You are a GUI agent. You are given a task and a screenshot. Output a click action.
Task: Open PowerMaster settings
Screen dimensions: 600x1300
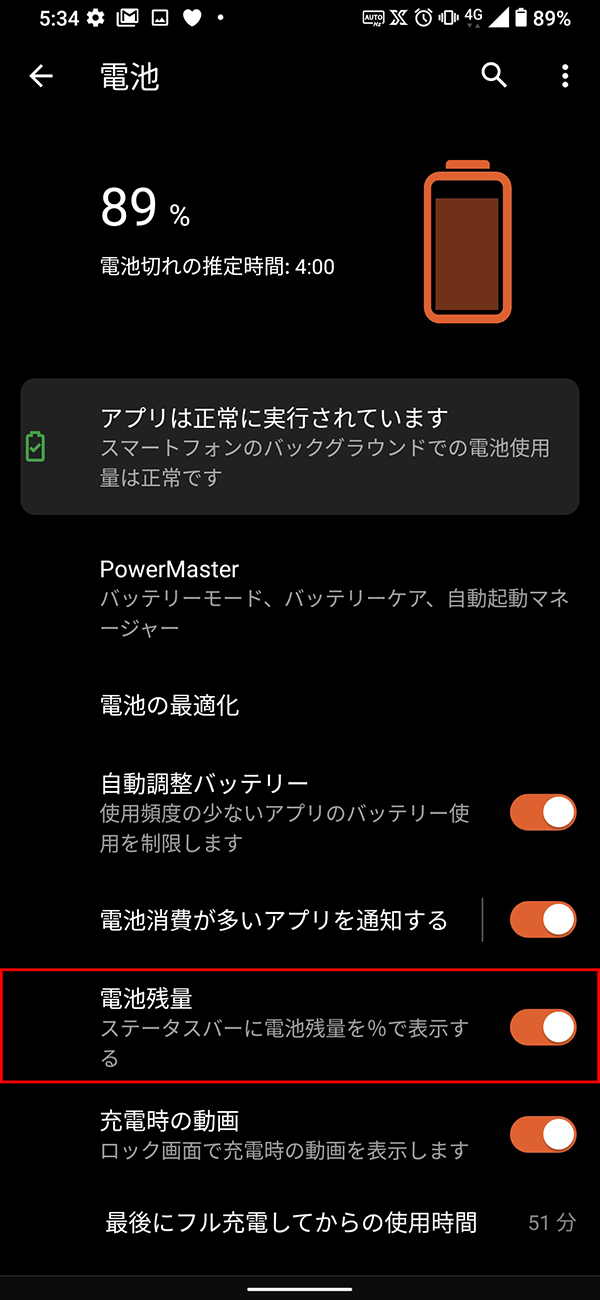[300, 598]
